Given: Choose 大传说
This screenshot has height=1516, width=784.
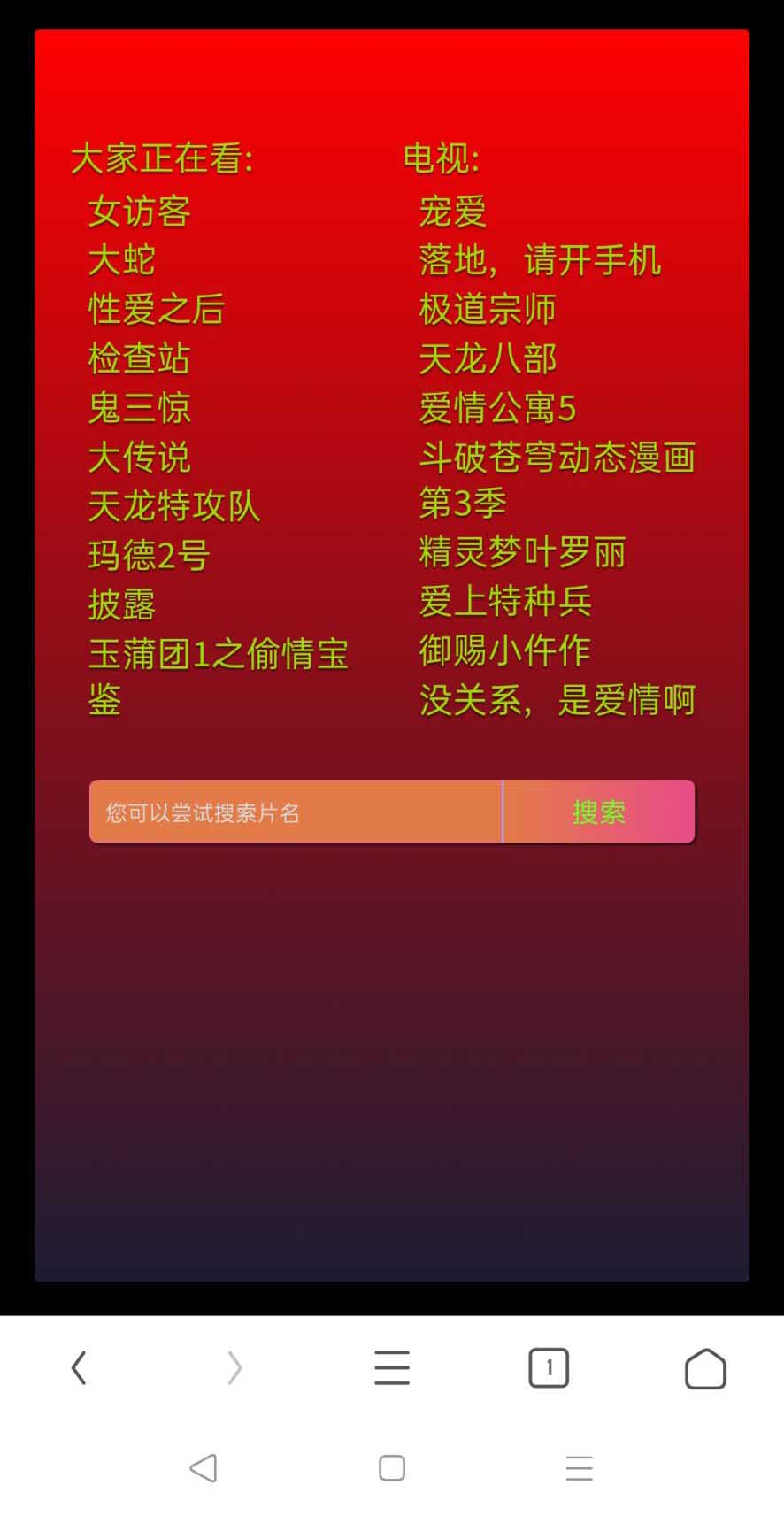Looking at the screenshot, I should point(140,458).
